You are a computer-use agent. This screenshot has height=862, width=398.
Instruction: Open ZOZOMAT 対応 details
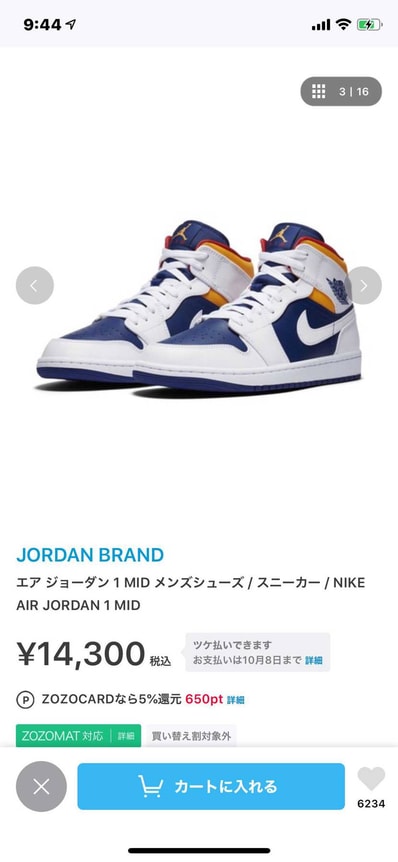tap(126, 736)
